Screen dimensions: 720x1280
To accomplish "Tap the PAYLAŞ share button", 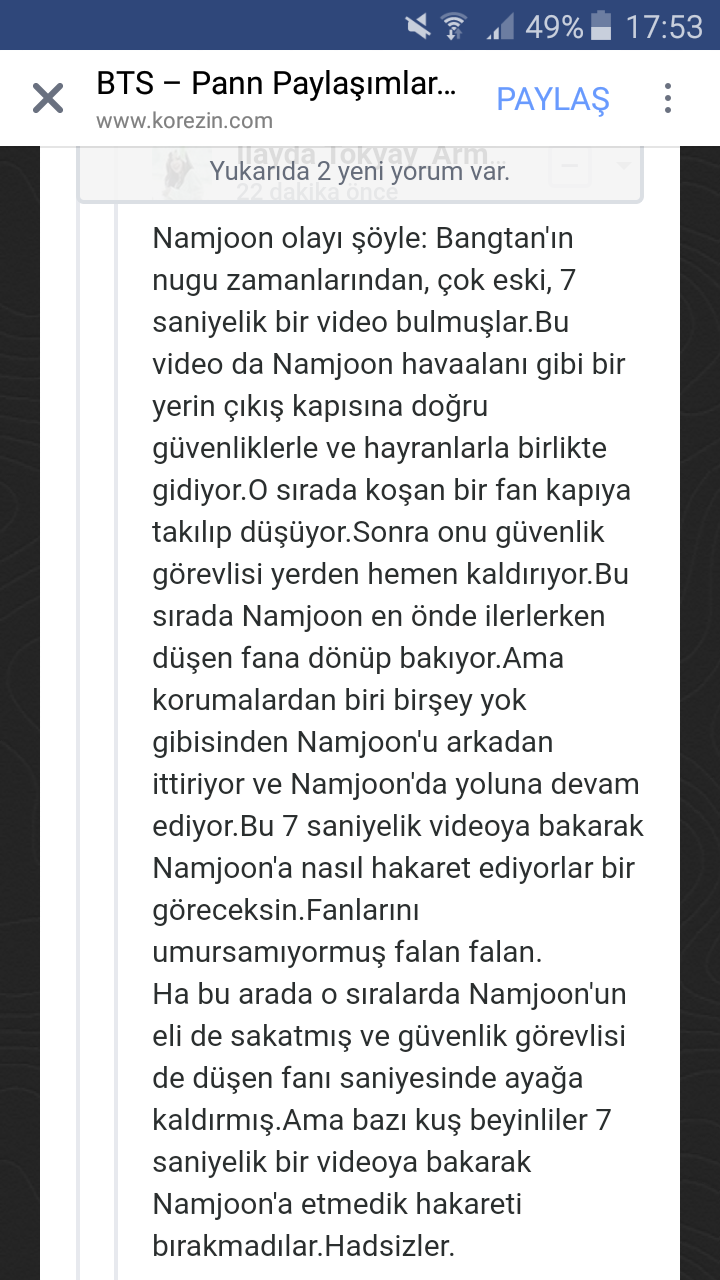I will (x=552, y=99).
